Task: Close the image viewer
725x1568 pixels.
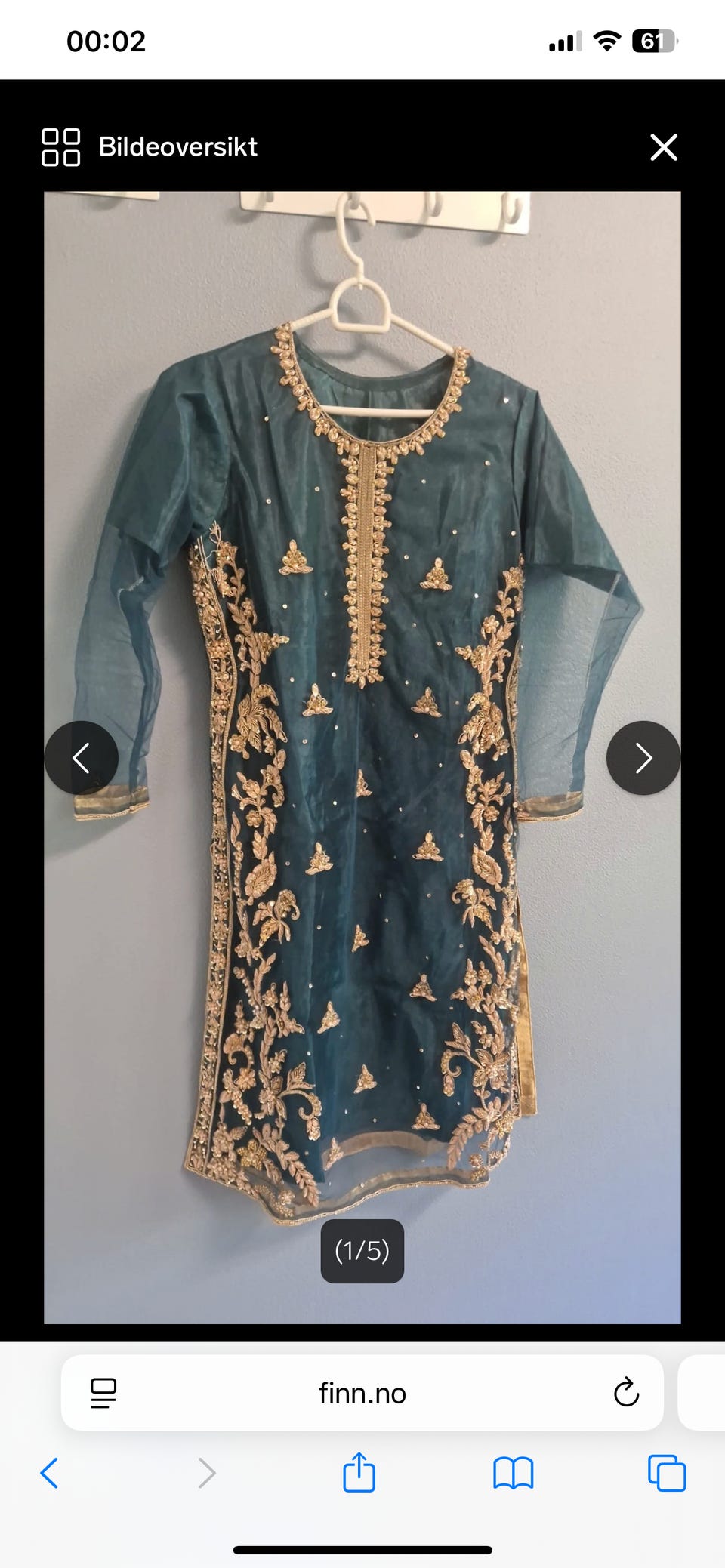Action: pos(663,147)
